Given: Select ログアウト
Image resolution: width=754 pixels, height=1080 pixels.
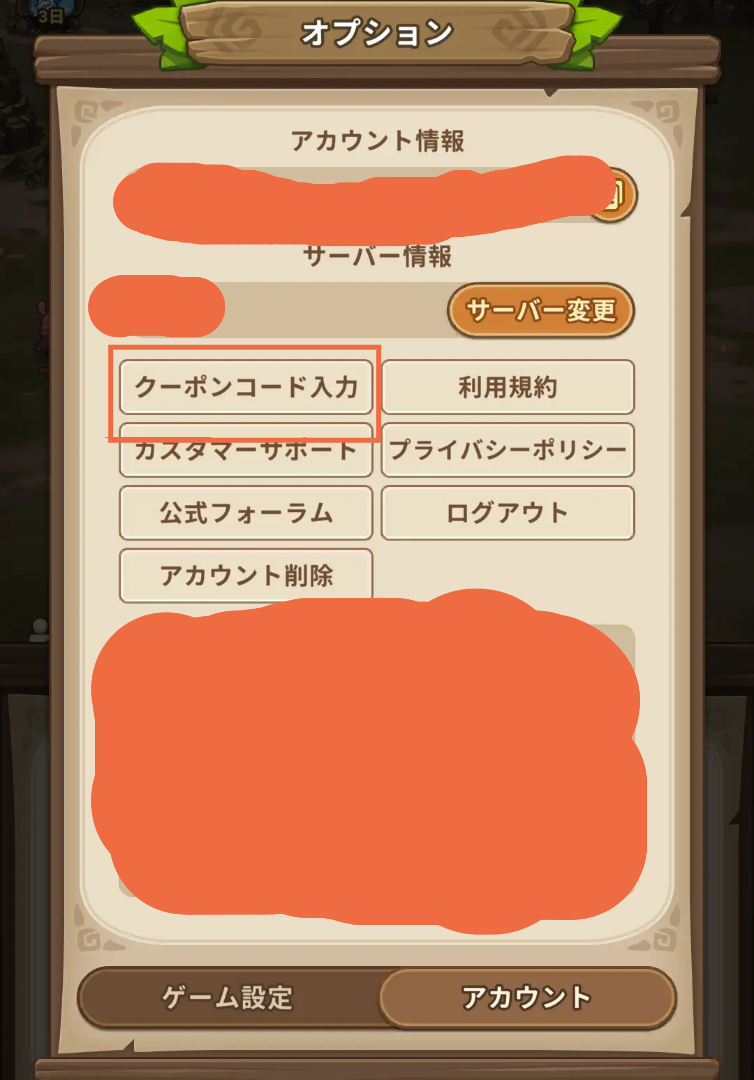Looking at the screenshot, I should click(x=508, y=513).
